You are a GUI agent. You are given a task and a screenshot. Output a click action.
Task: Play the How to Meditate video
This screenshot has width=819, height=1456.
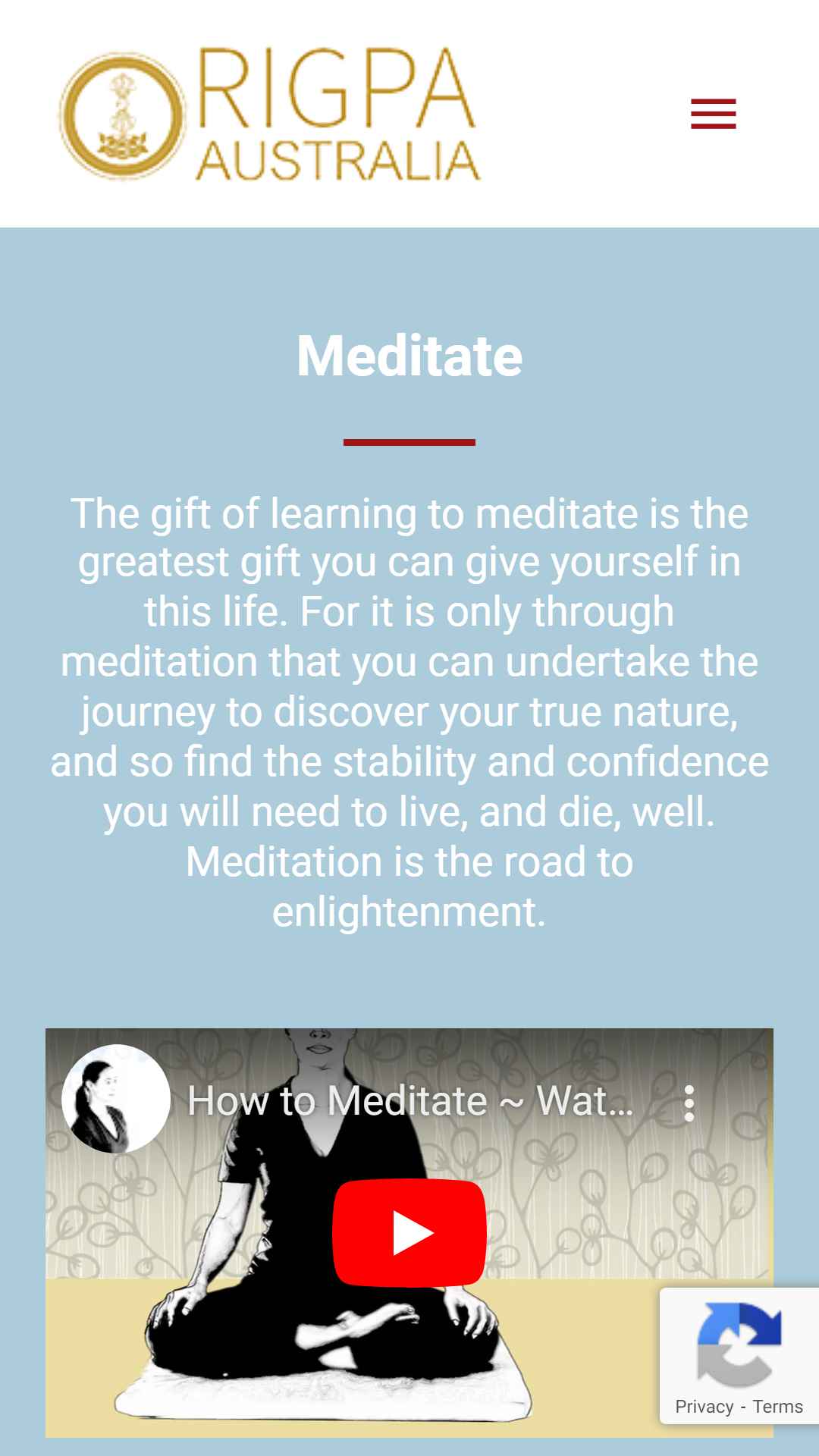pos(409,1232)
